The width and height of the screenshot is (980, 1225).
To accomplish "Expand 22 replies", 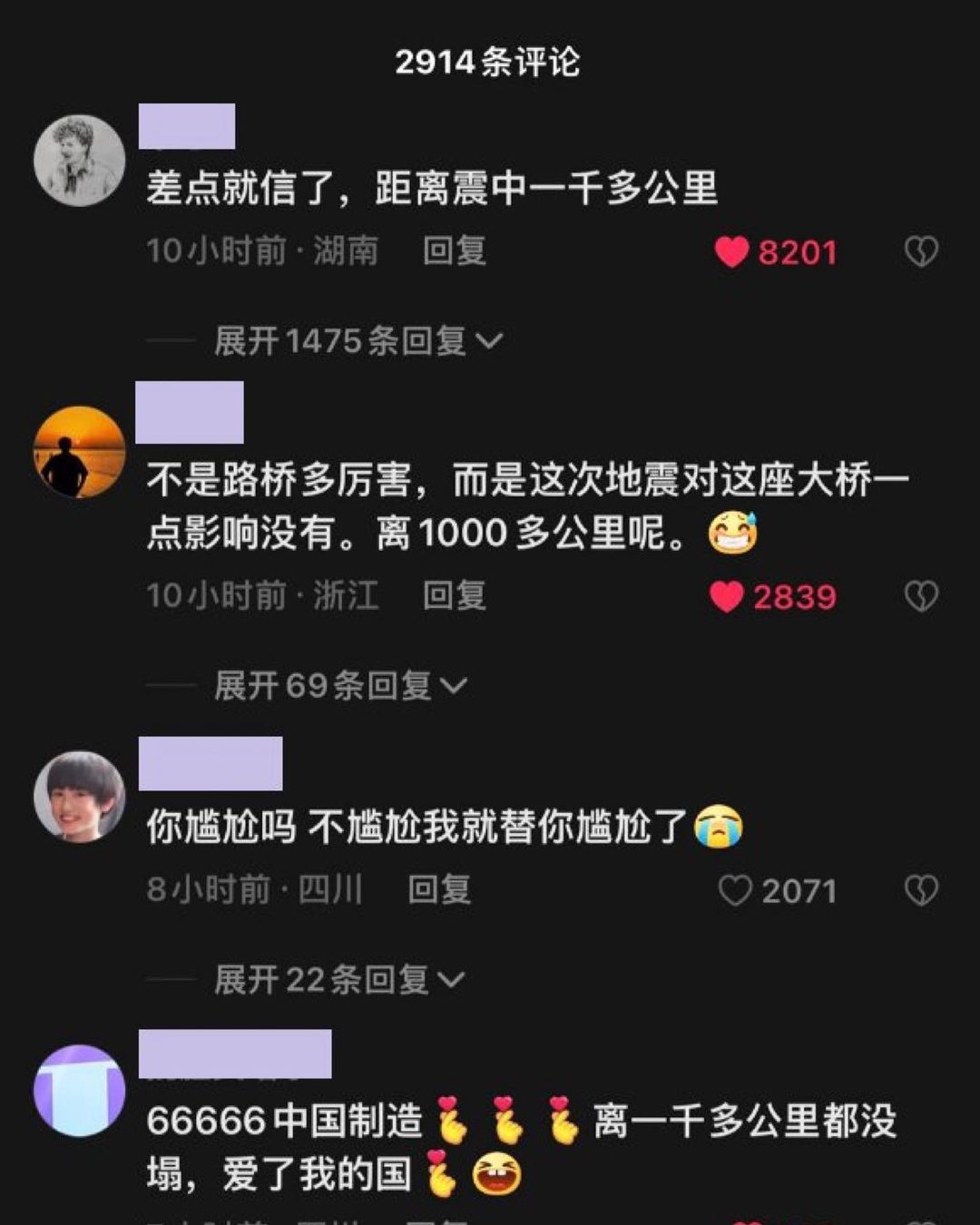I will pos(338,980).
